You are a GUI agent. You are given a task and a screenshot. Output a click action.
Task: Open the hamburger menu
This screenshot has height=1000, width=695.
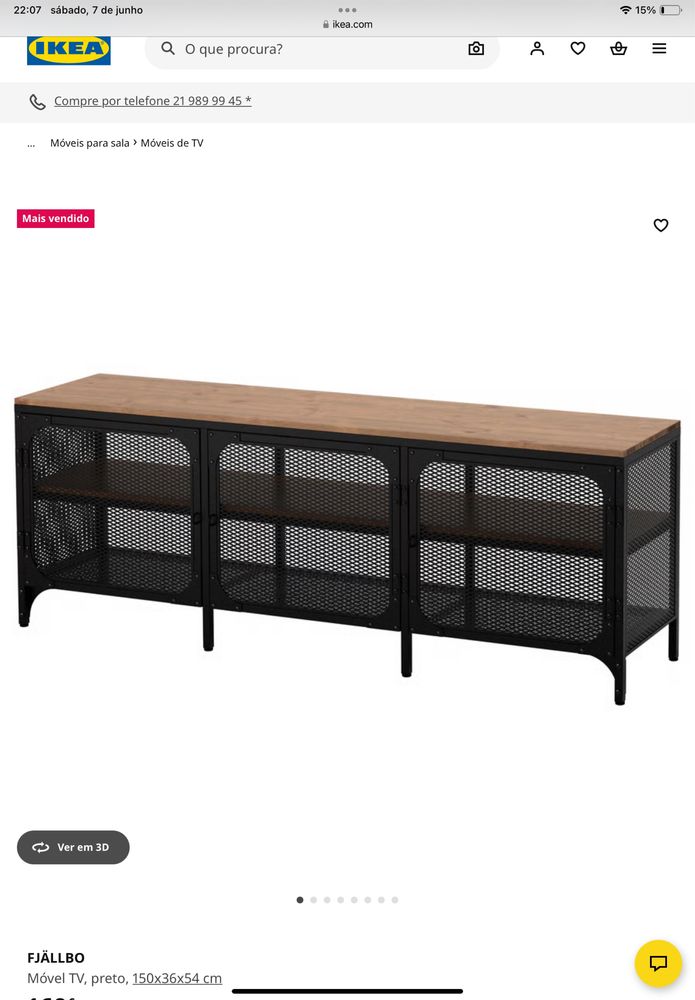(659, 48)
